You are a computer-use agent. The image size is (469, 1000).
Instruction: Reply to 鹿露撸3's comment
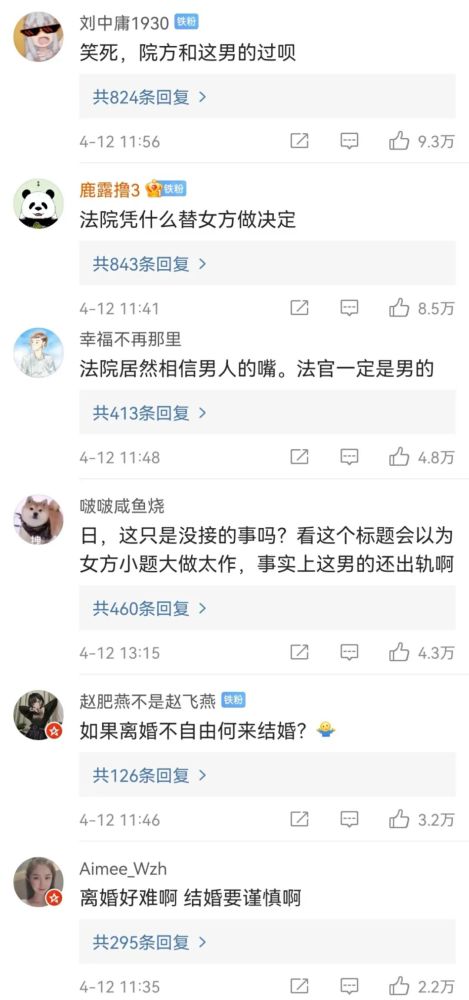349,308
